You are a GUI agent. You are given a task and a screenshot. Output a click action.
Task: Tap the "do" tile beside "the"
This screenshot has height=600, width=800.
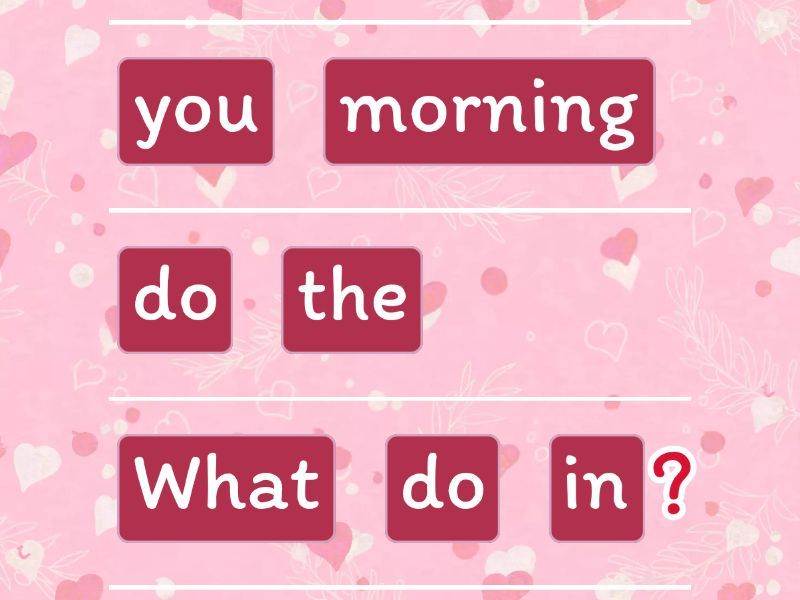pyautogui.click(x=175, y=299)
